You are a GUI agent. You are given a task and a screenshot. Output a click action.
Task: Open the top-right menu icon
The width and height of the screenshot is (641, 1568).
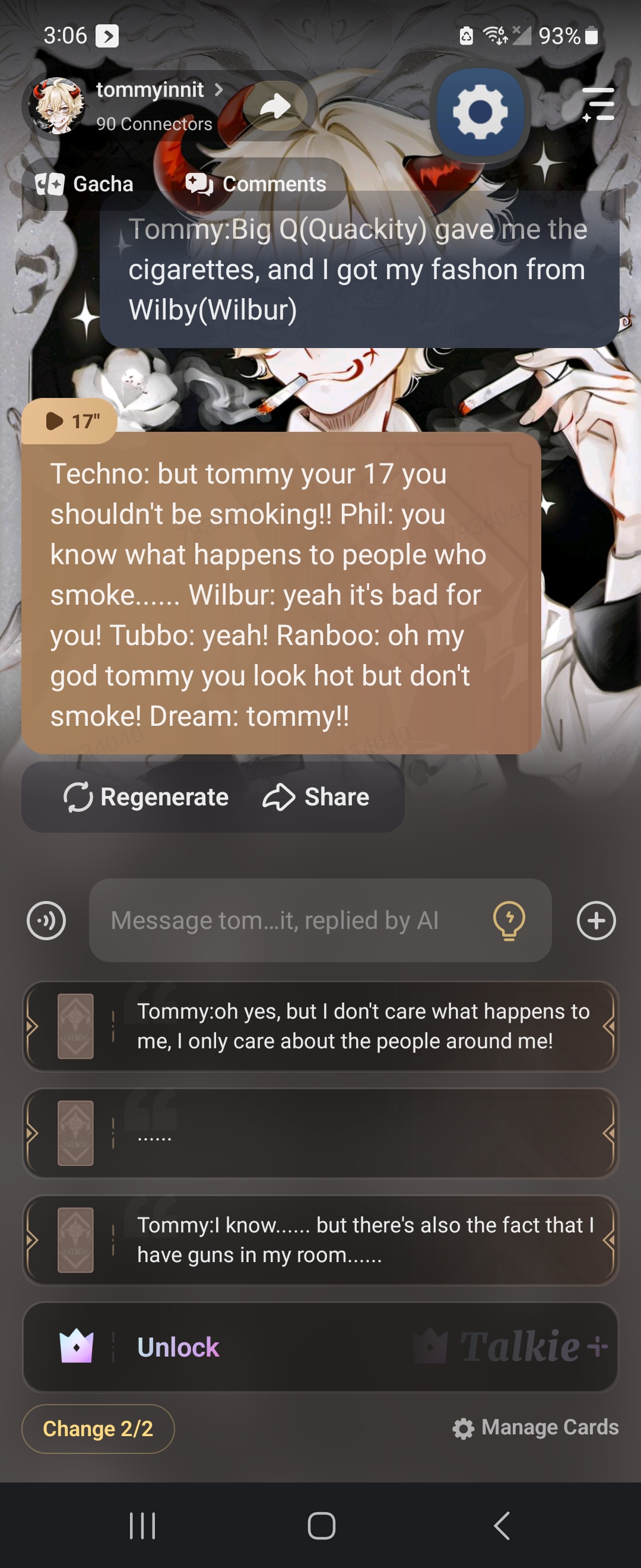coord(598,104)
